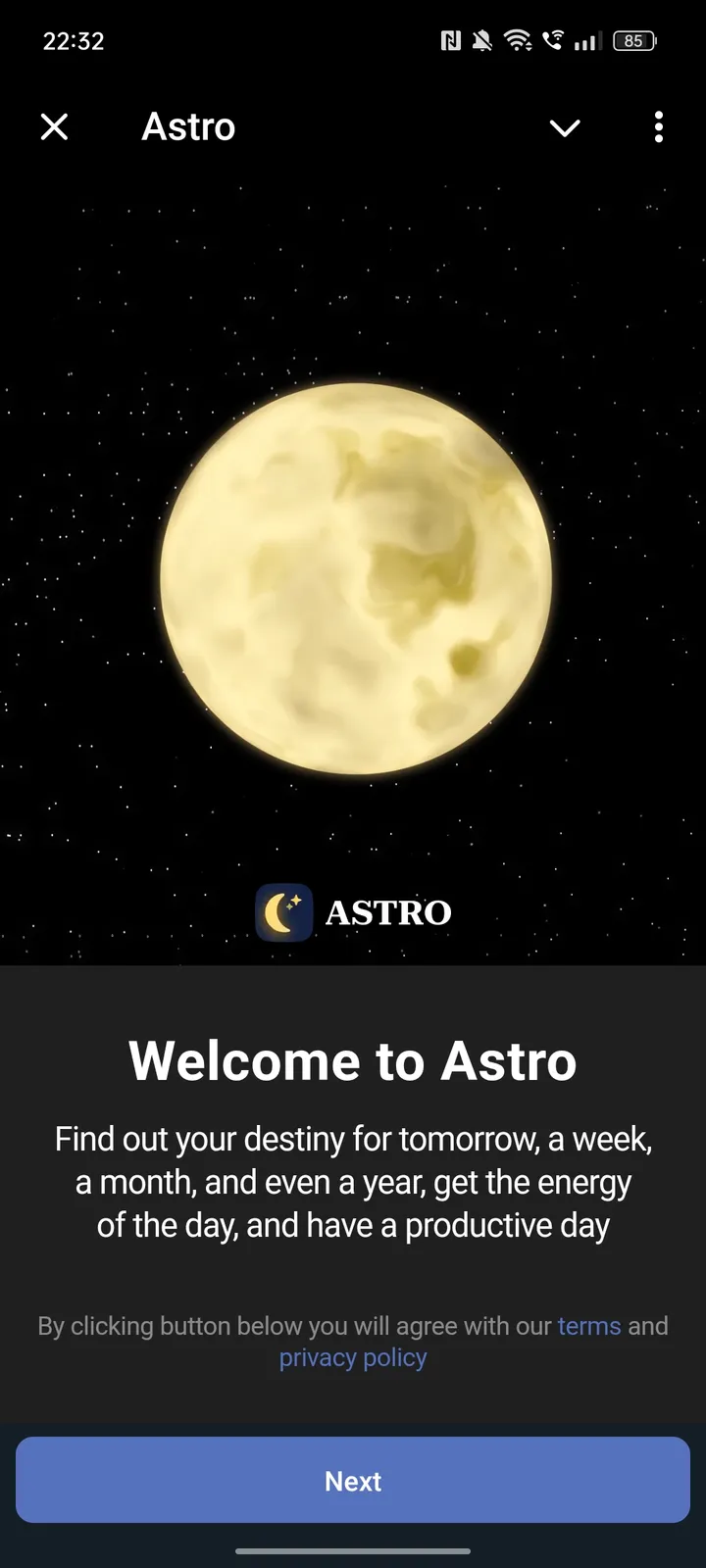This screenshot has height=1568, width=706.
Task: Collapse Astro with the down chevron
Action: 565,127
